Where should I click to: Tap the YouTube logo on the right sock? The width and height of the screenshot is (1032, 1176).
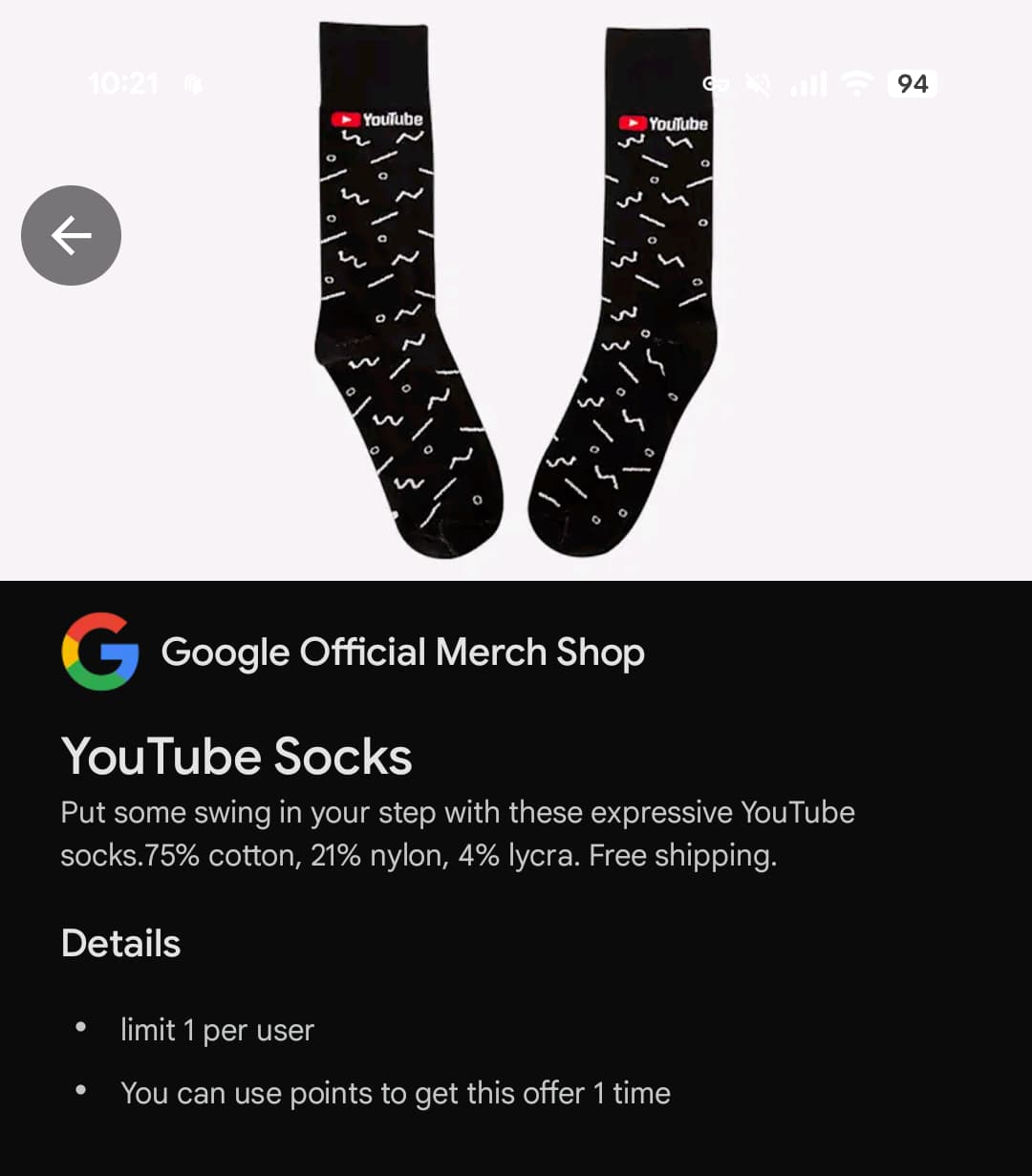[x=662, y=122]
